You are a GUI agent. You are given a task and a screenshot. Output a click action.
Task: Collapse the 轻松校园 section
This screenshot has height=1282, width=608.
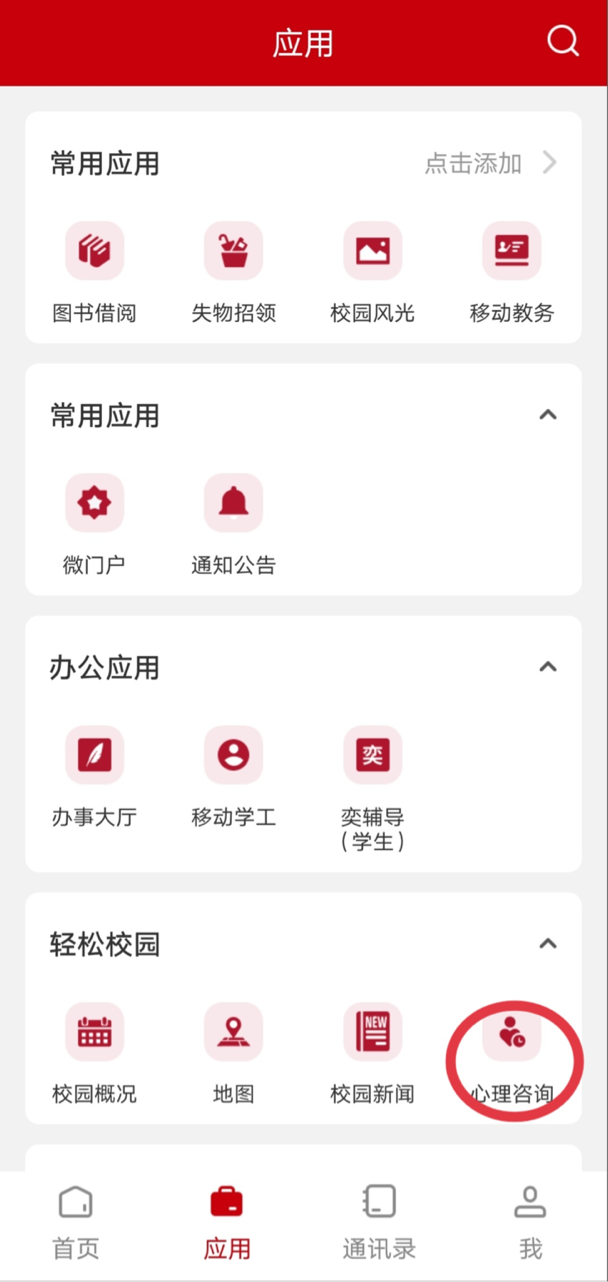(547, 943)
